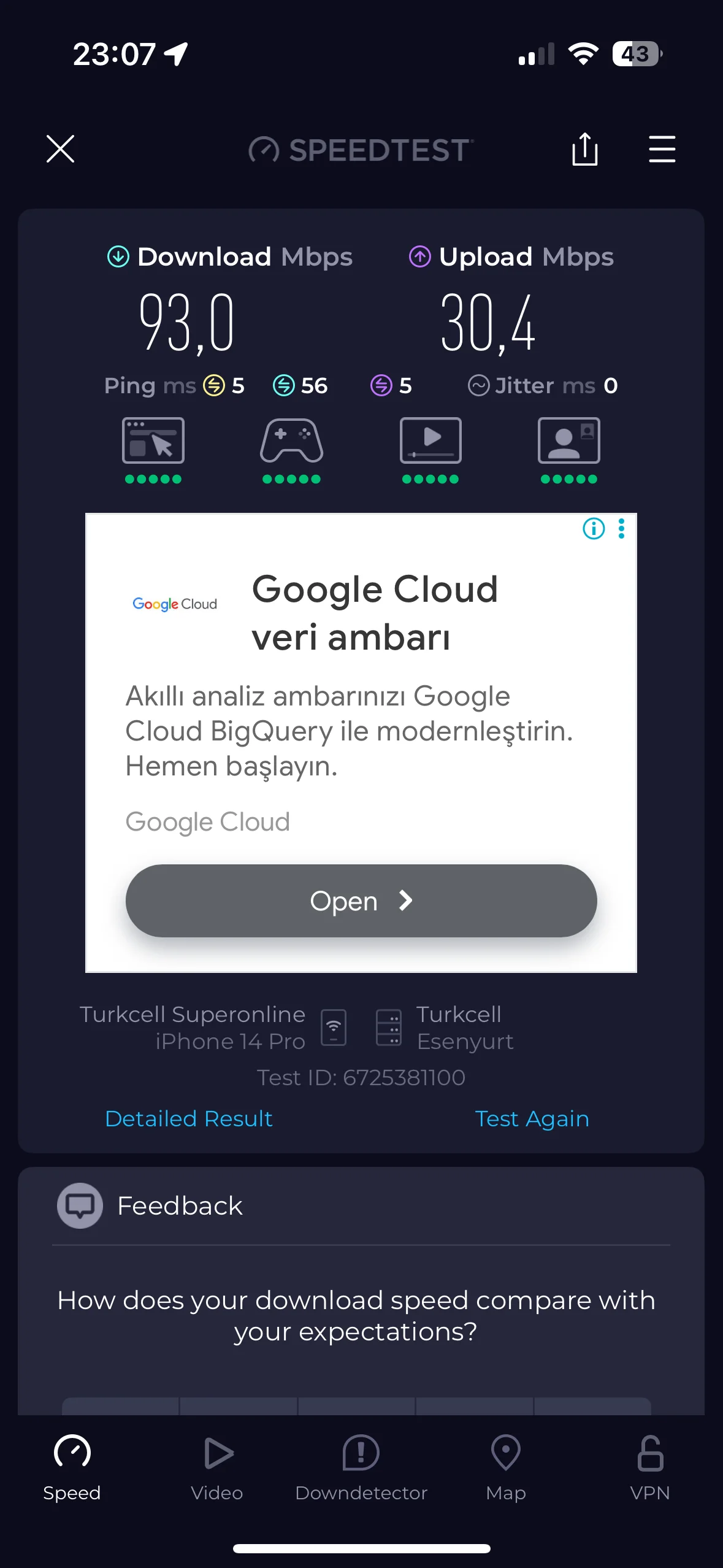723x1568 pixels.
Task: View the Detailed Result
Action: pos(189,1118)
